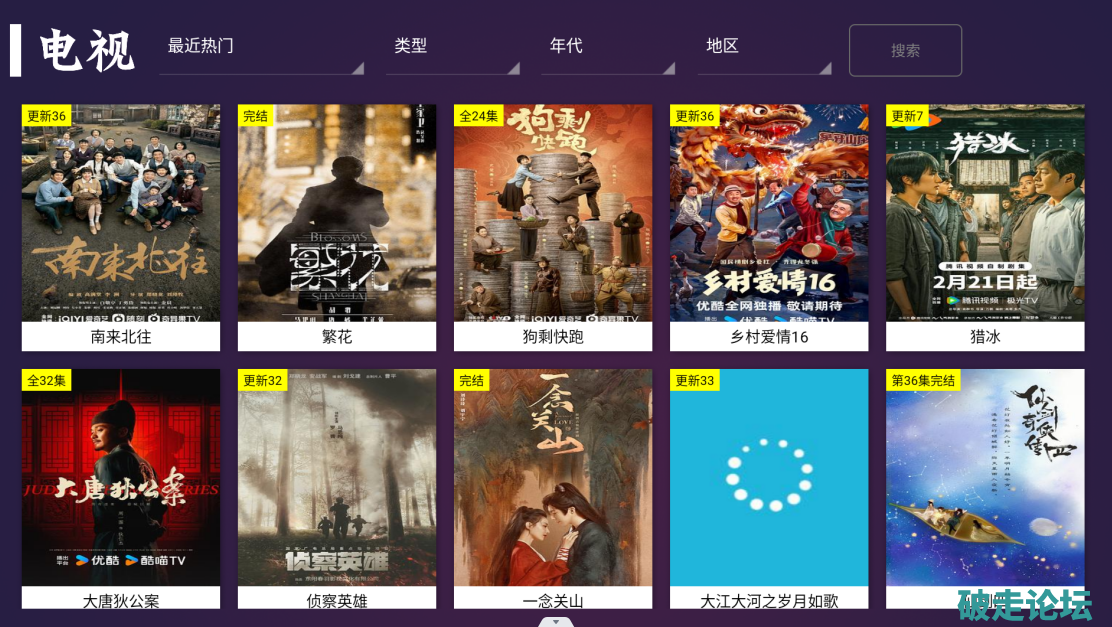Expand the arrow handle at the bottom
This screenshot has width=1112, height=627.
[556, 621]
